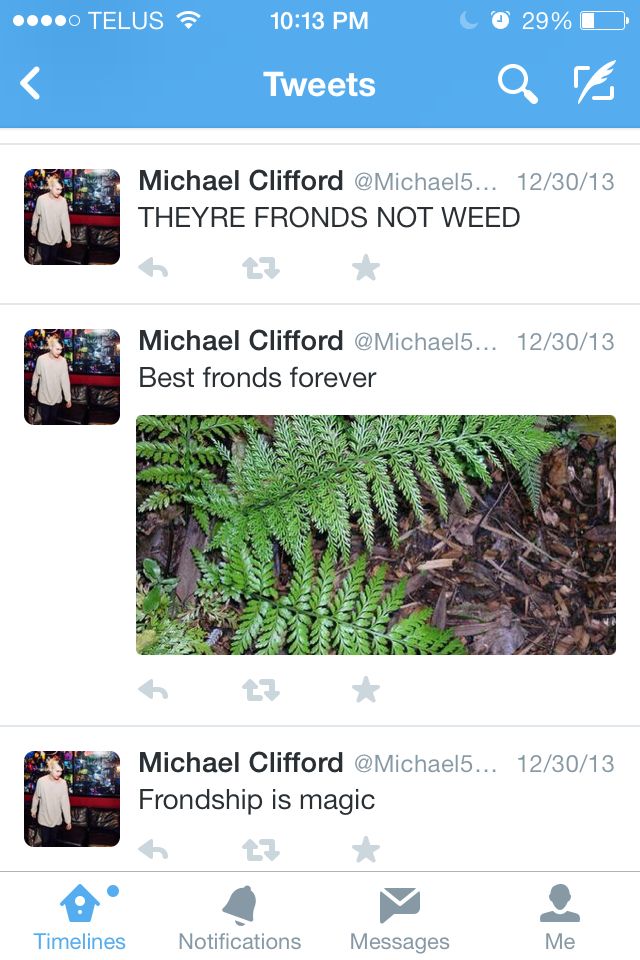Reply to 'THEYRE FRONDS NOT WEED' tweet

coord(153,268)
